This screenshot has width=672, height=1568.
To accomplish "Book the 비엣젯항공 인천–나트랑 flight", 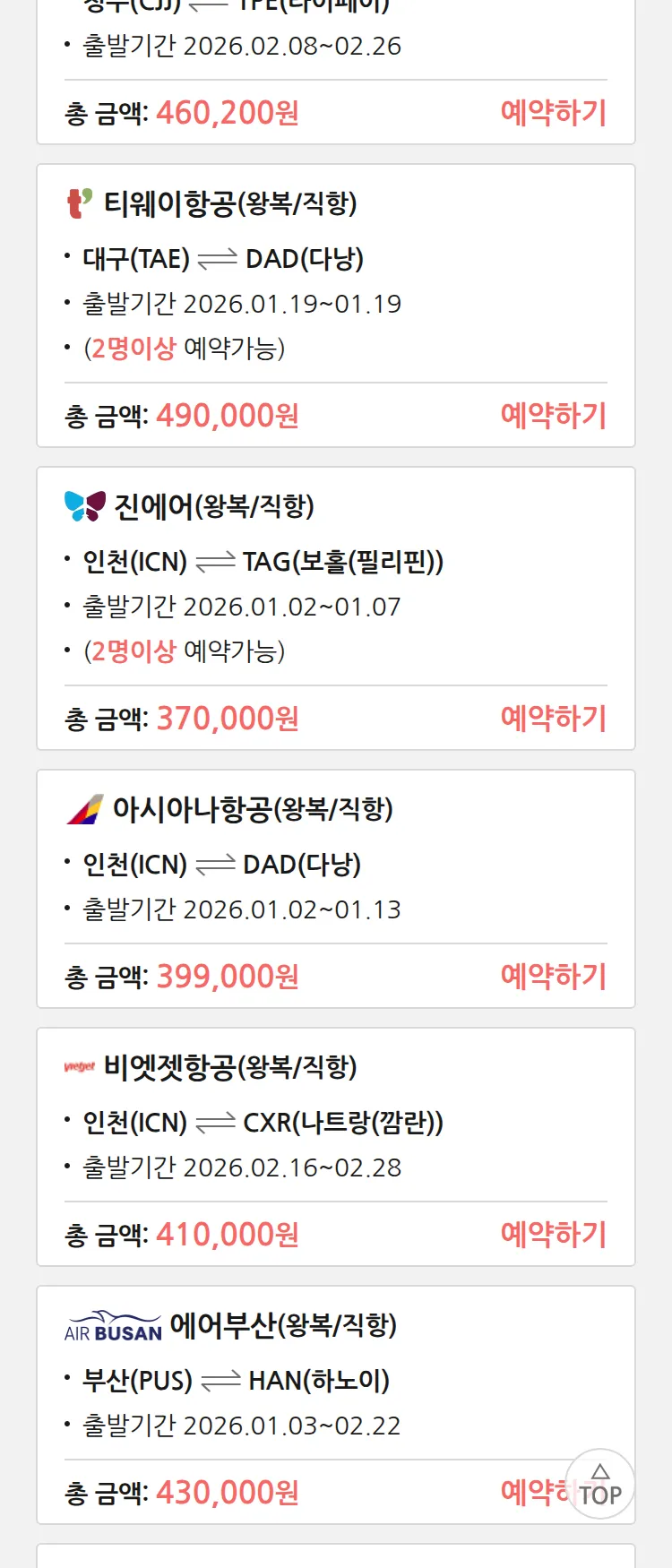I will point(553,1235).
